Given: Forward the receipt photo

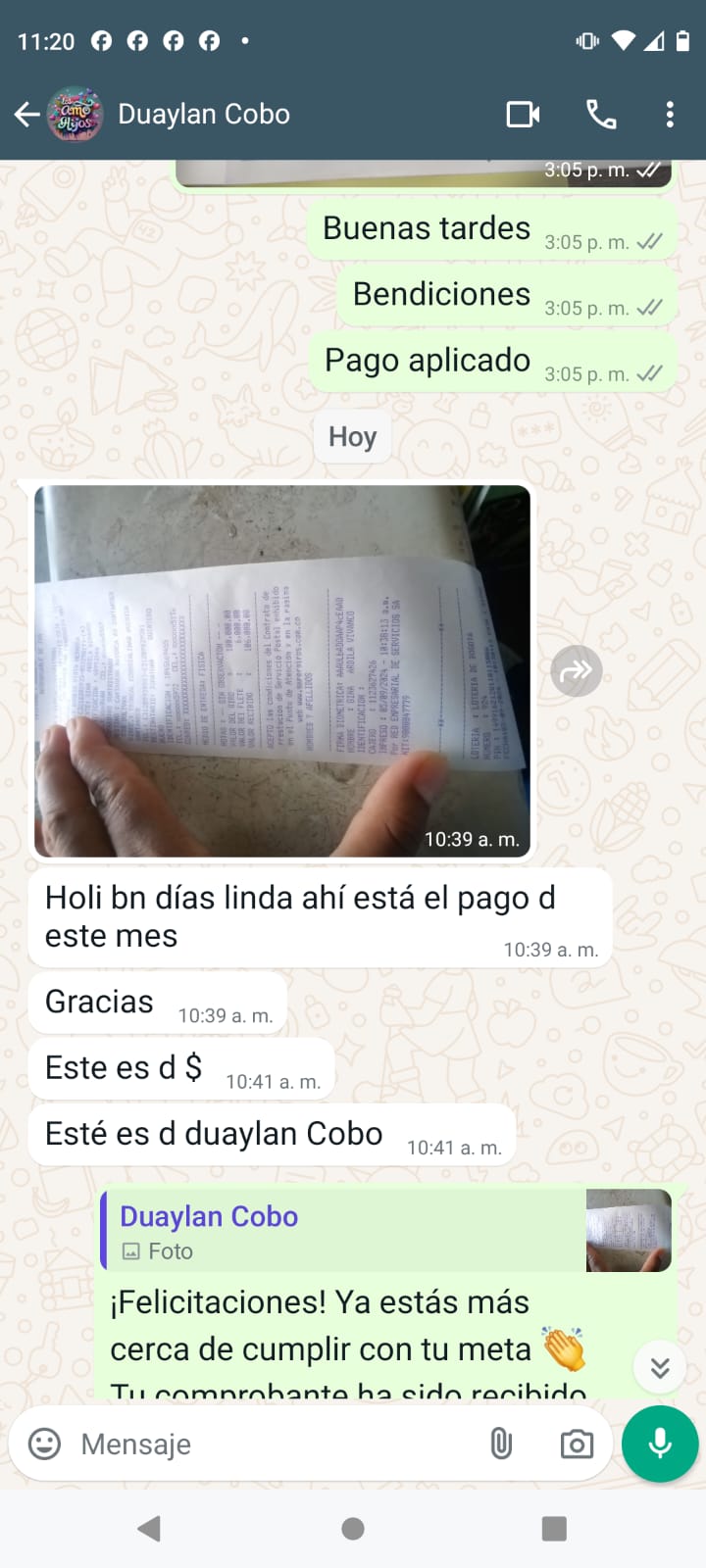Looking at the screenshot, I should [577, 671].
